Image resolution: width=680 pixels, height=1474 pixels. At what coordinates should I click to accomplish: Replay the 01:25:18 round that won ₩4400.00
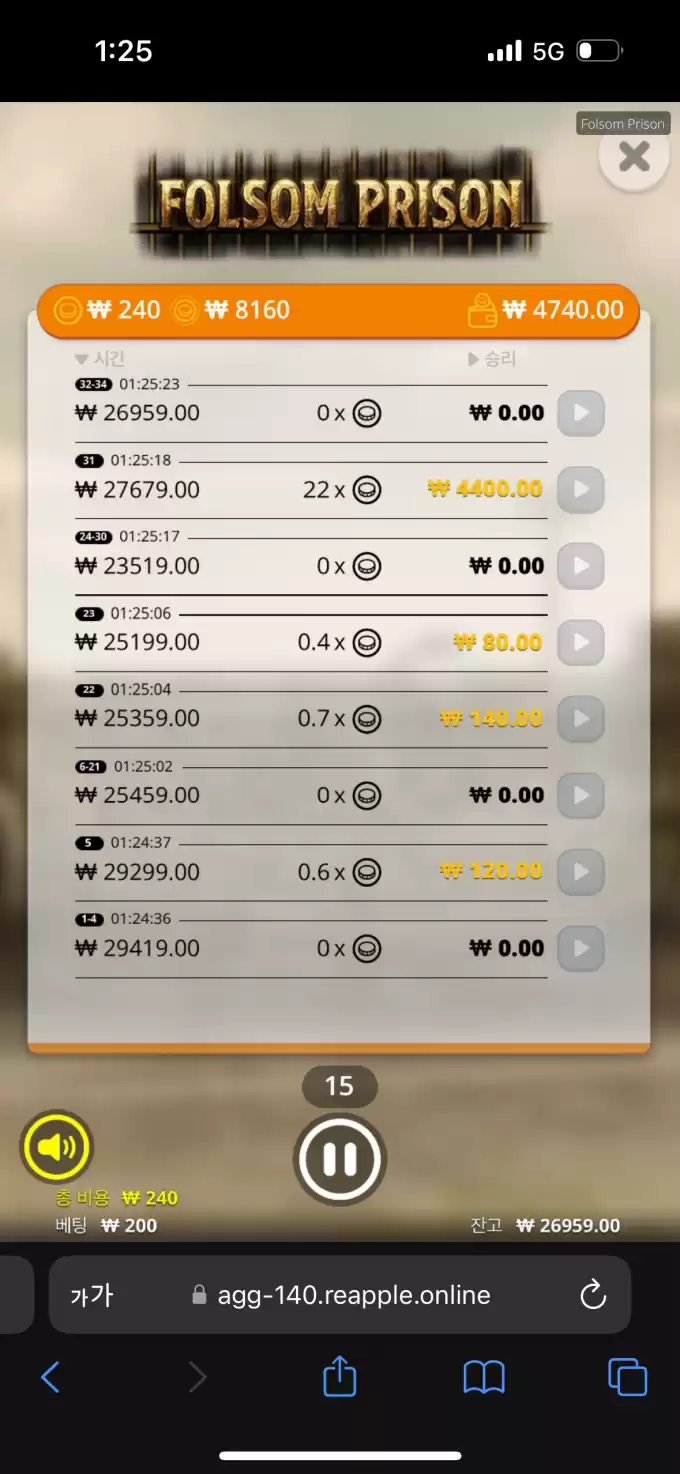[x=580, y=490]
